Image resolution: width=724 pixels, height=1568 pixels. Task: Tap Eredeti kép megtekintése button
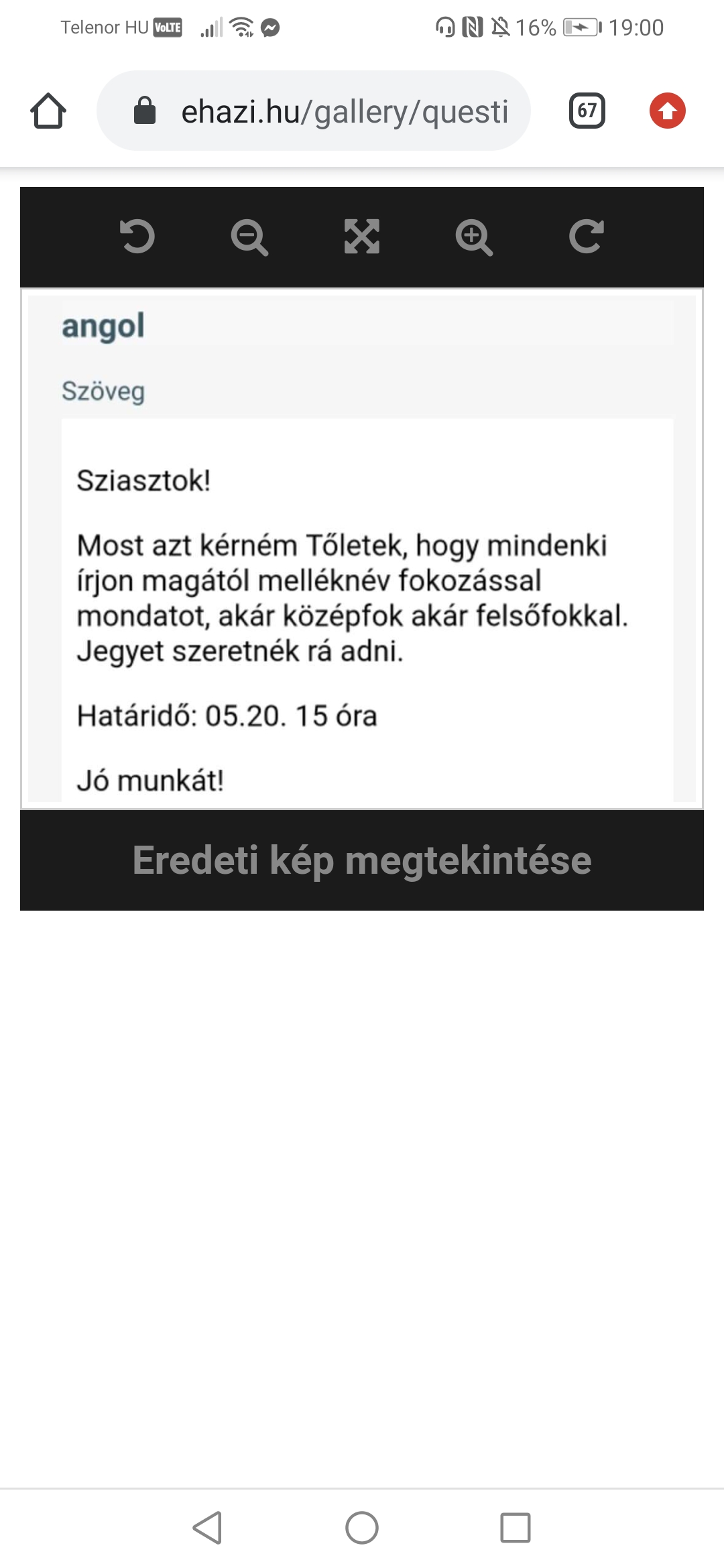click(362, 860)
